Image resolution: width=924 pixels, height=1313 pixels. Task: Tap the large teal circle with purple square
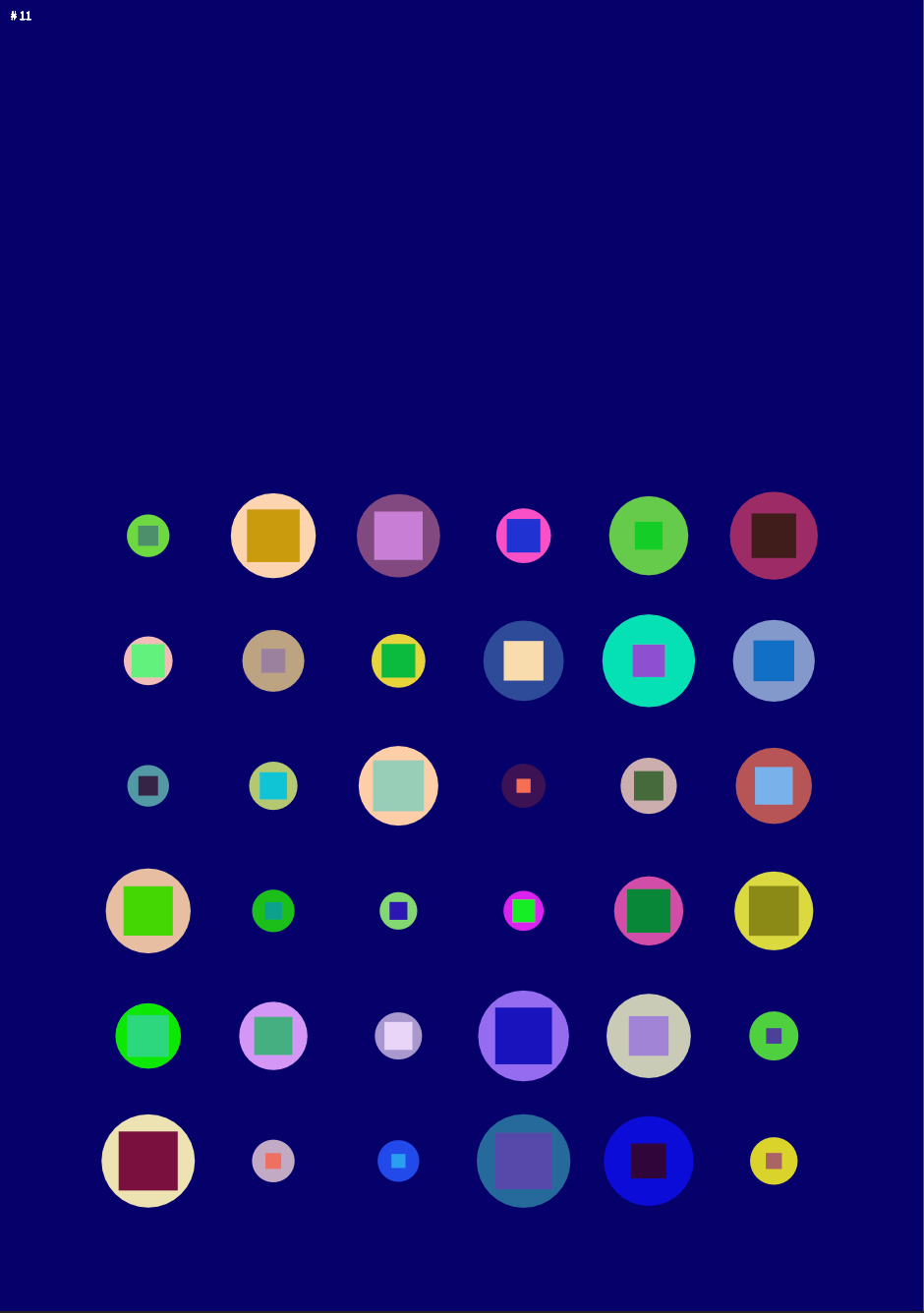[523, 1161]
